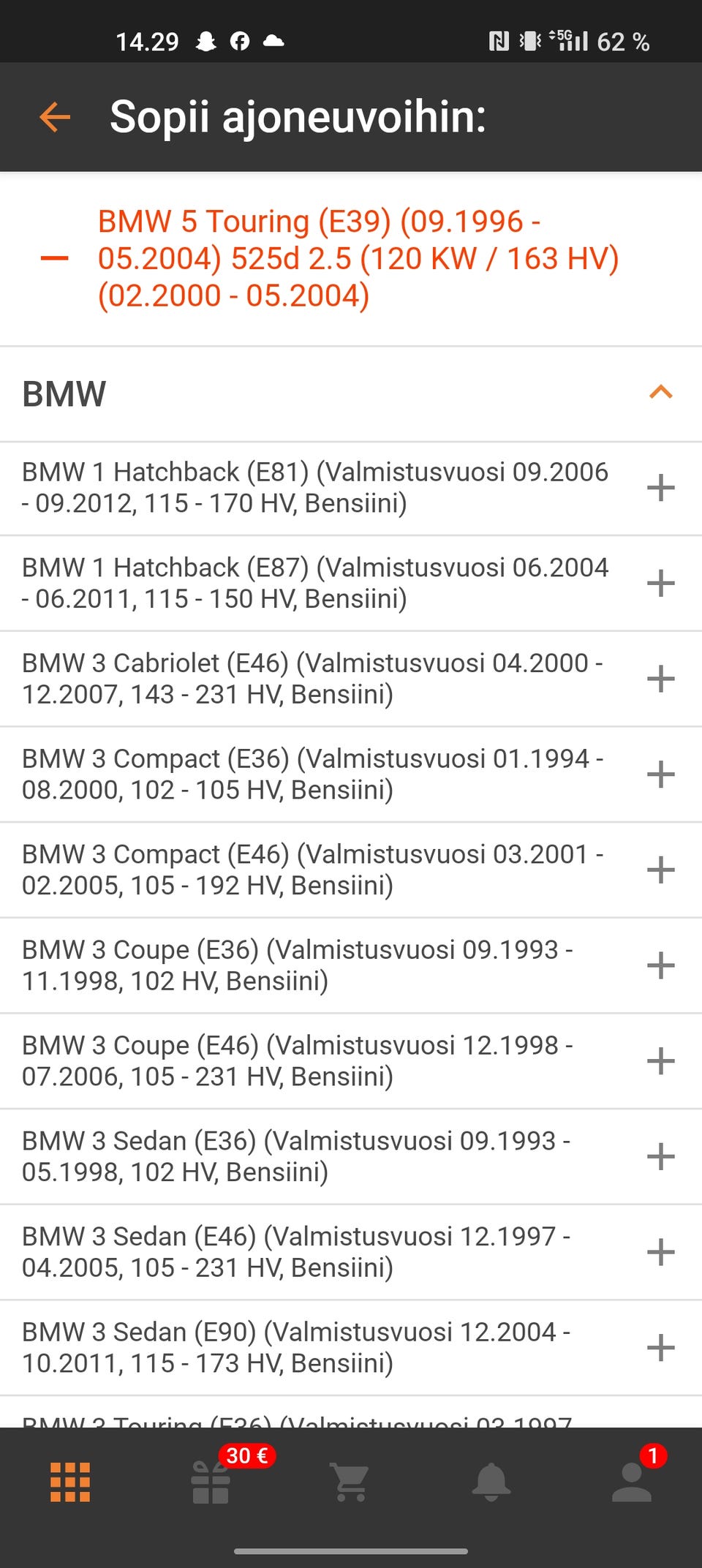Open the catalog grid tab
The width and height of the screenshot is (702, 1568).
coord(70,1482)
